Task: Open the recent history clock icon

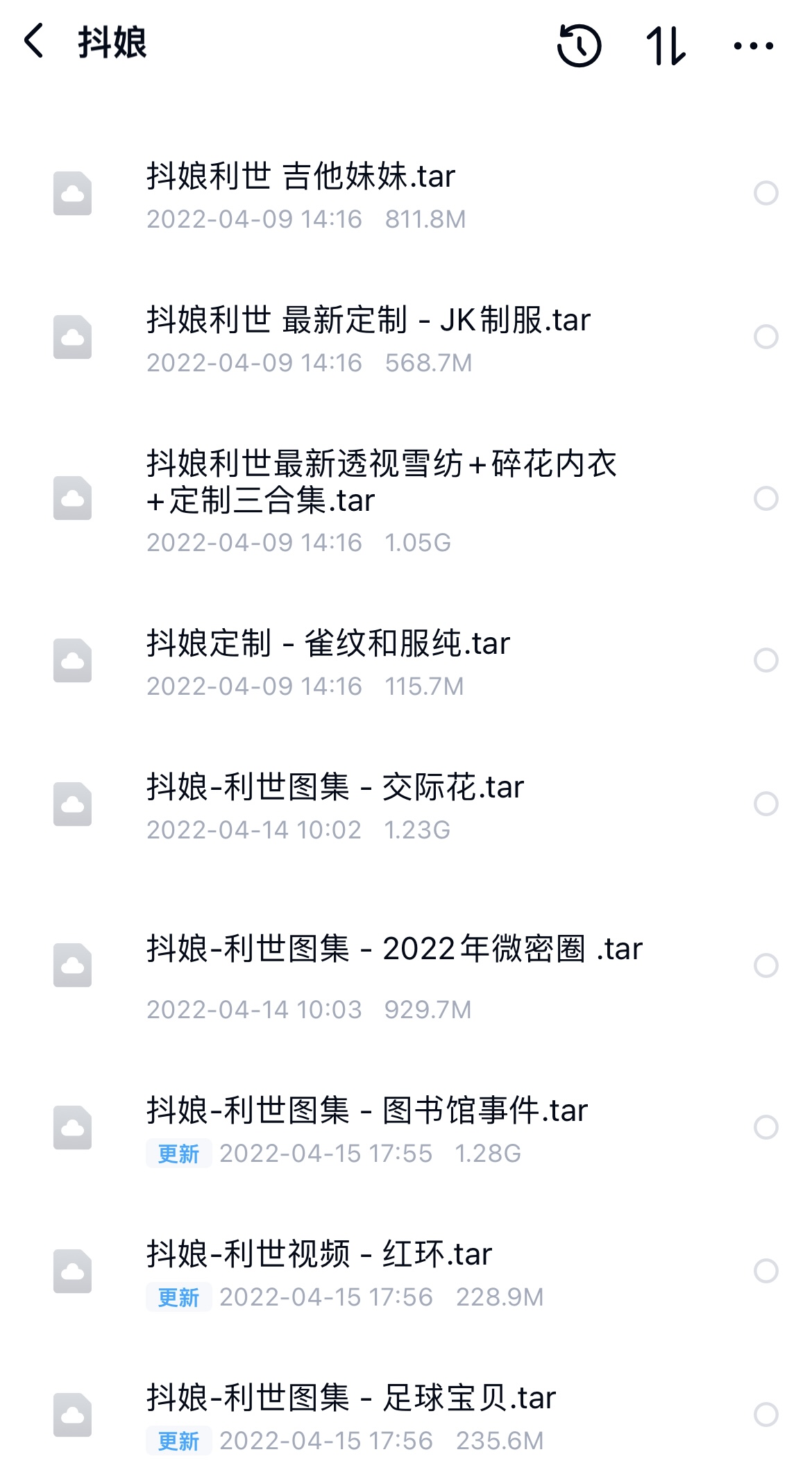Action: pyautogui.click(x=580, y=46)
